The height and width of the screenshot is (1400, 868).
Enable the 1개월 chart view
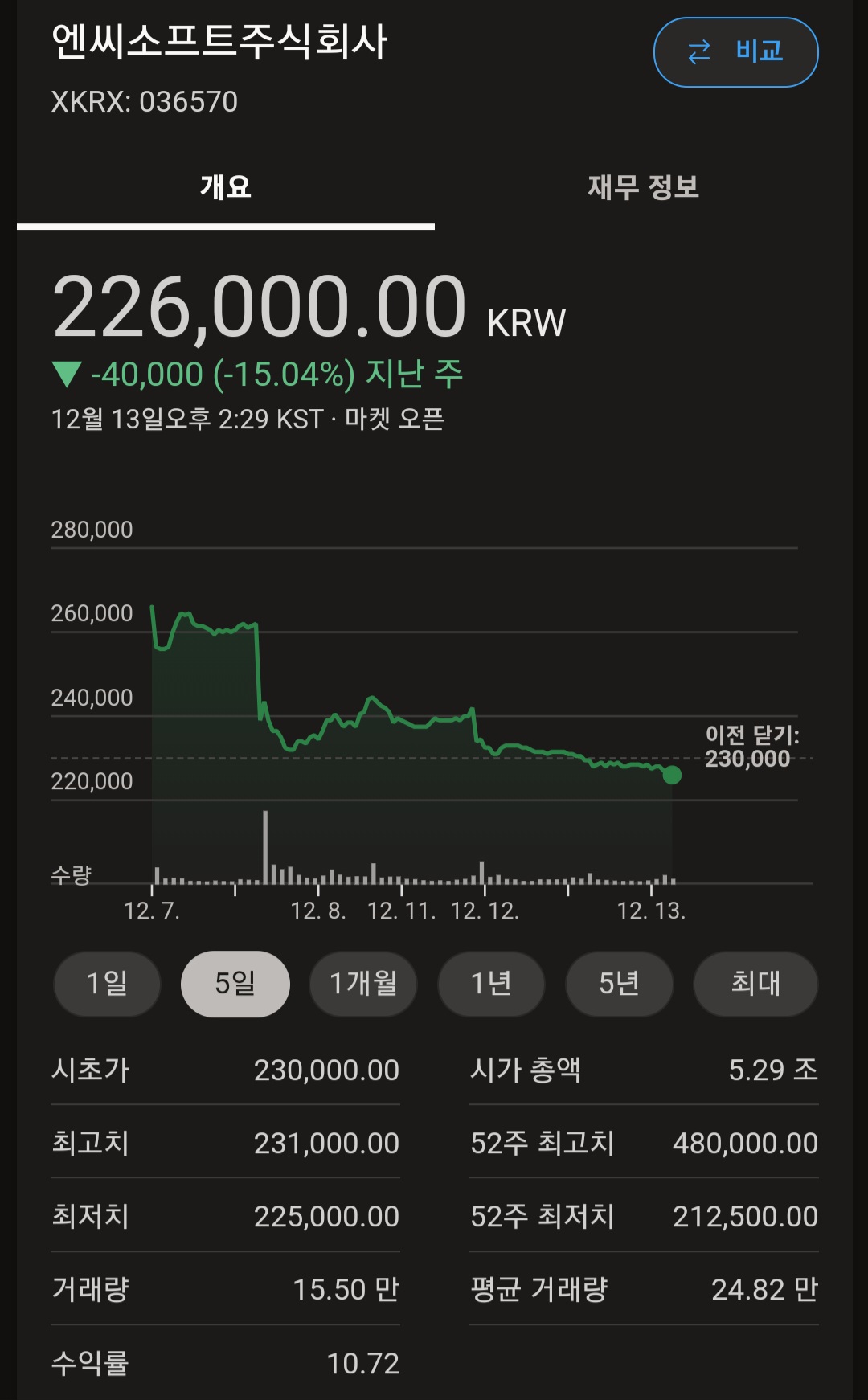[363, 984]
